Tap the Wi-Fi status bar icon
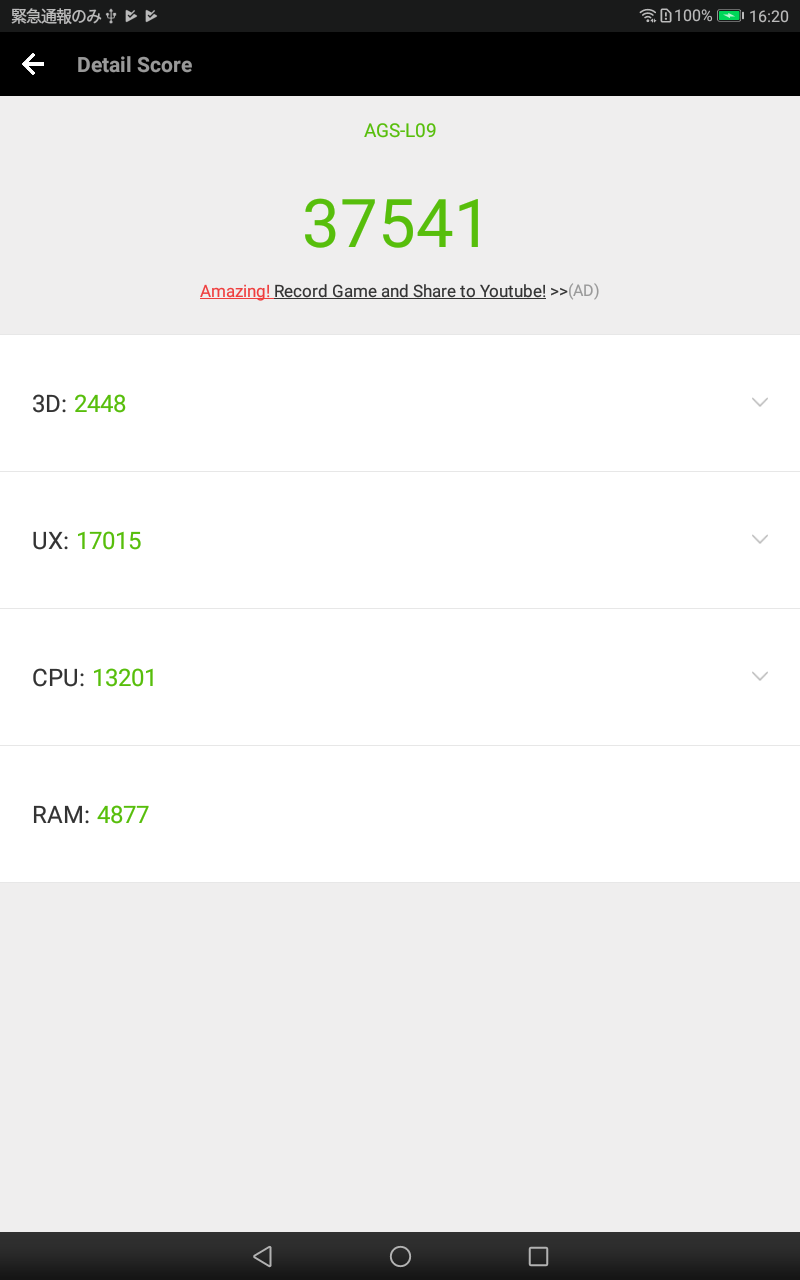This screenshot has height=1280, width=800. [x=648, y=16]
